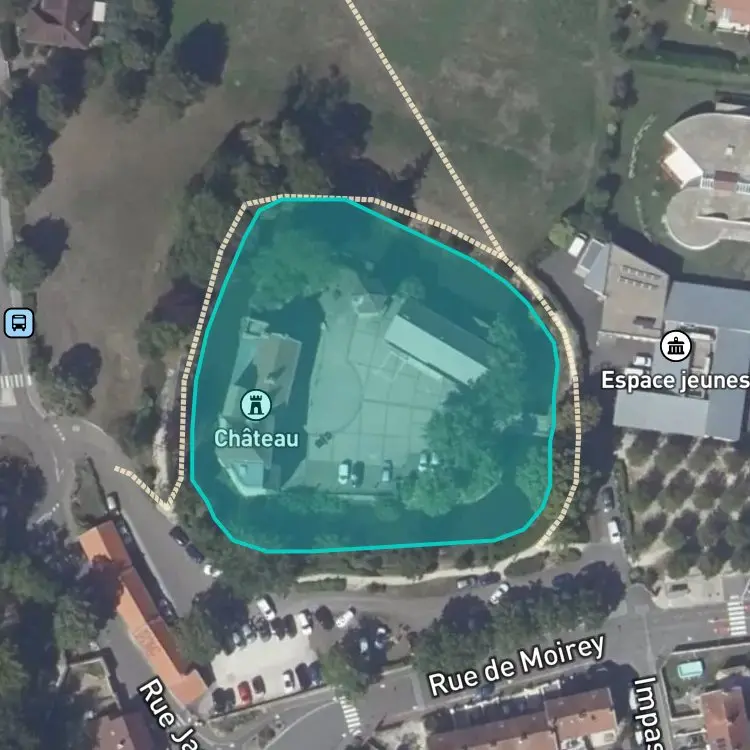Screen dimensions: 750x750
Task: Tap the Château castle marker
Action: [x=256, y=405]
